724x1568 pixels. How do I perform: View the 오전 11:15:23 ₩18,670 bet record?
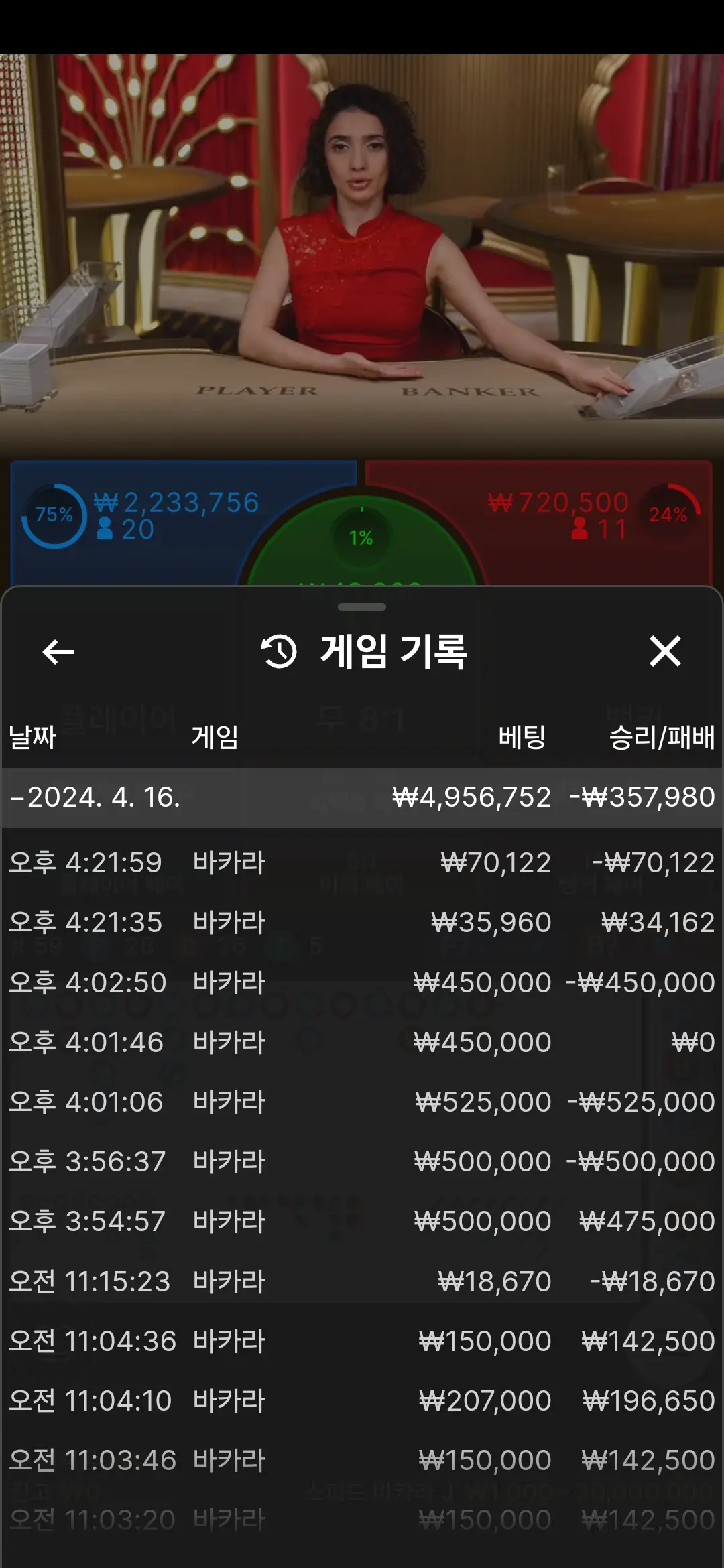[362, 1281]
